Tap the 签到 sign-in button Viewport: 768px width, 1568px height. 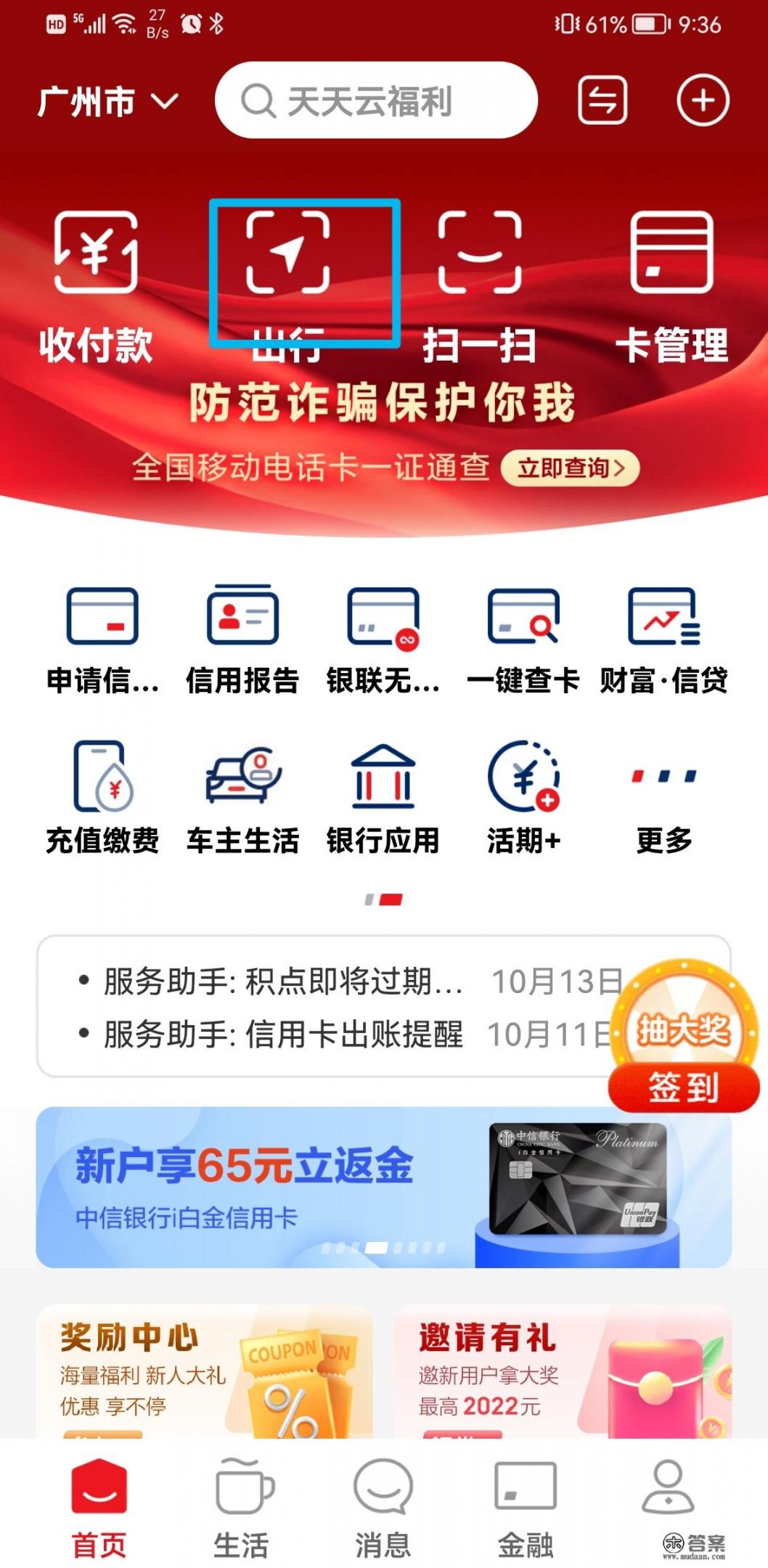pyautogui.click(x=682, y=1085)
